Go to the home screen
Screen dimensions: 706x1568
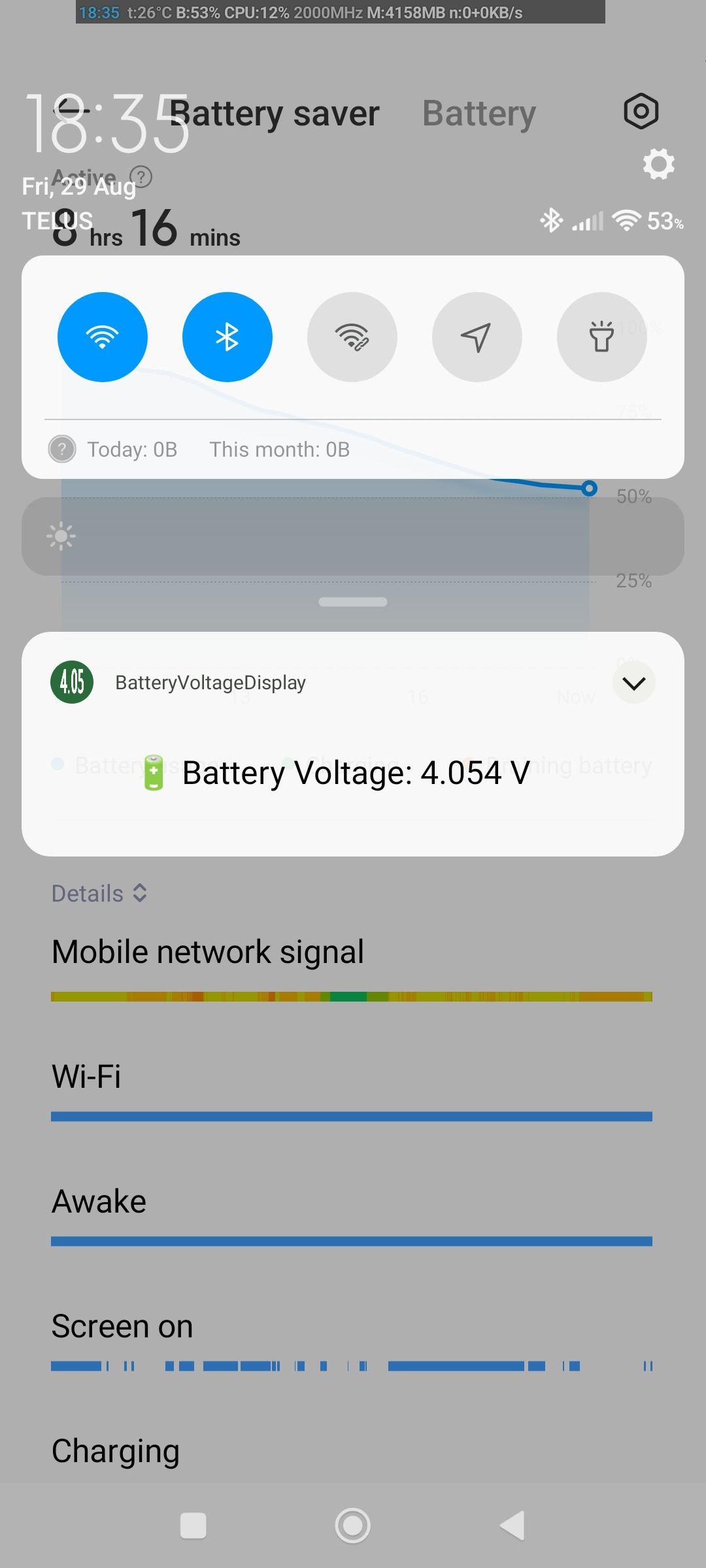coord(352,1526)
